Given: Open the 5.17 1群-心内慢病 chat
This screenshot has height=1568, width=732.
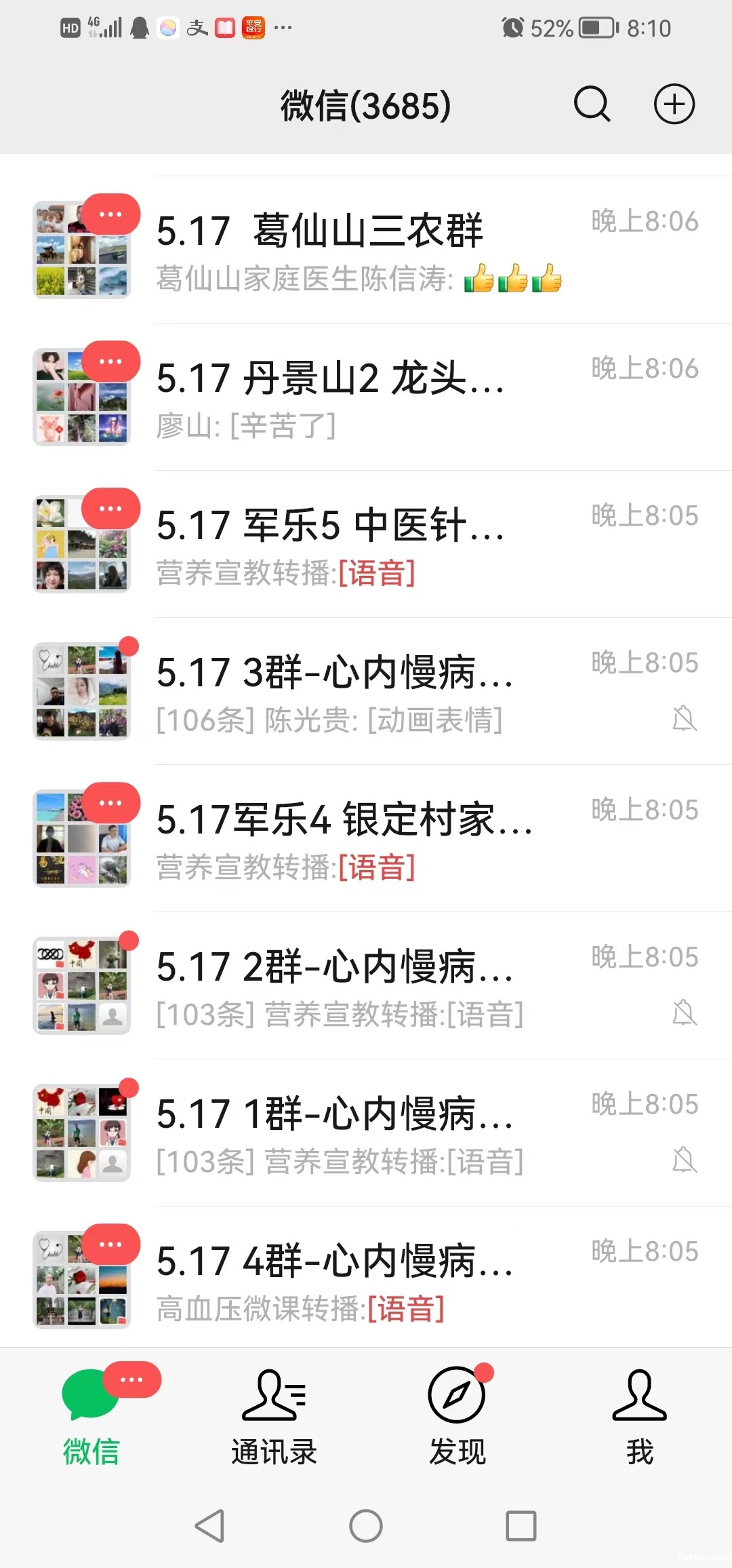Looking at the screenshot, I should [x=366, y=1133].
